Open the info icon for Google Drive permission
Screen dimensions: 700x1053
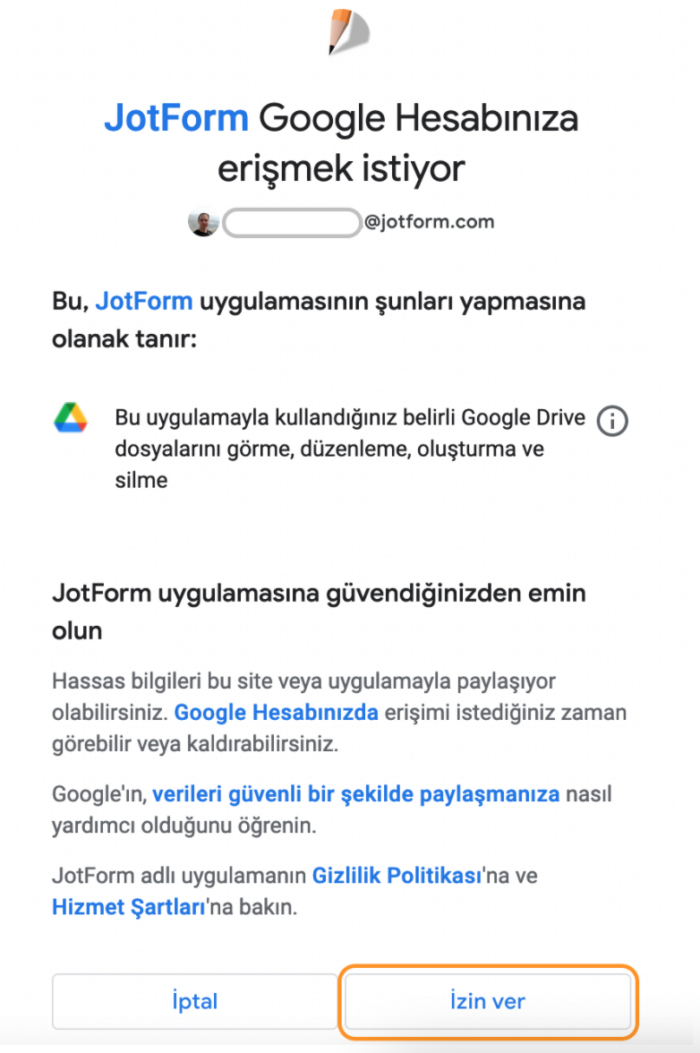pos(612,422)
